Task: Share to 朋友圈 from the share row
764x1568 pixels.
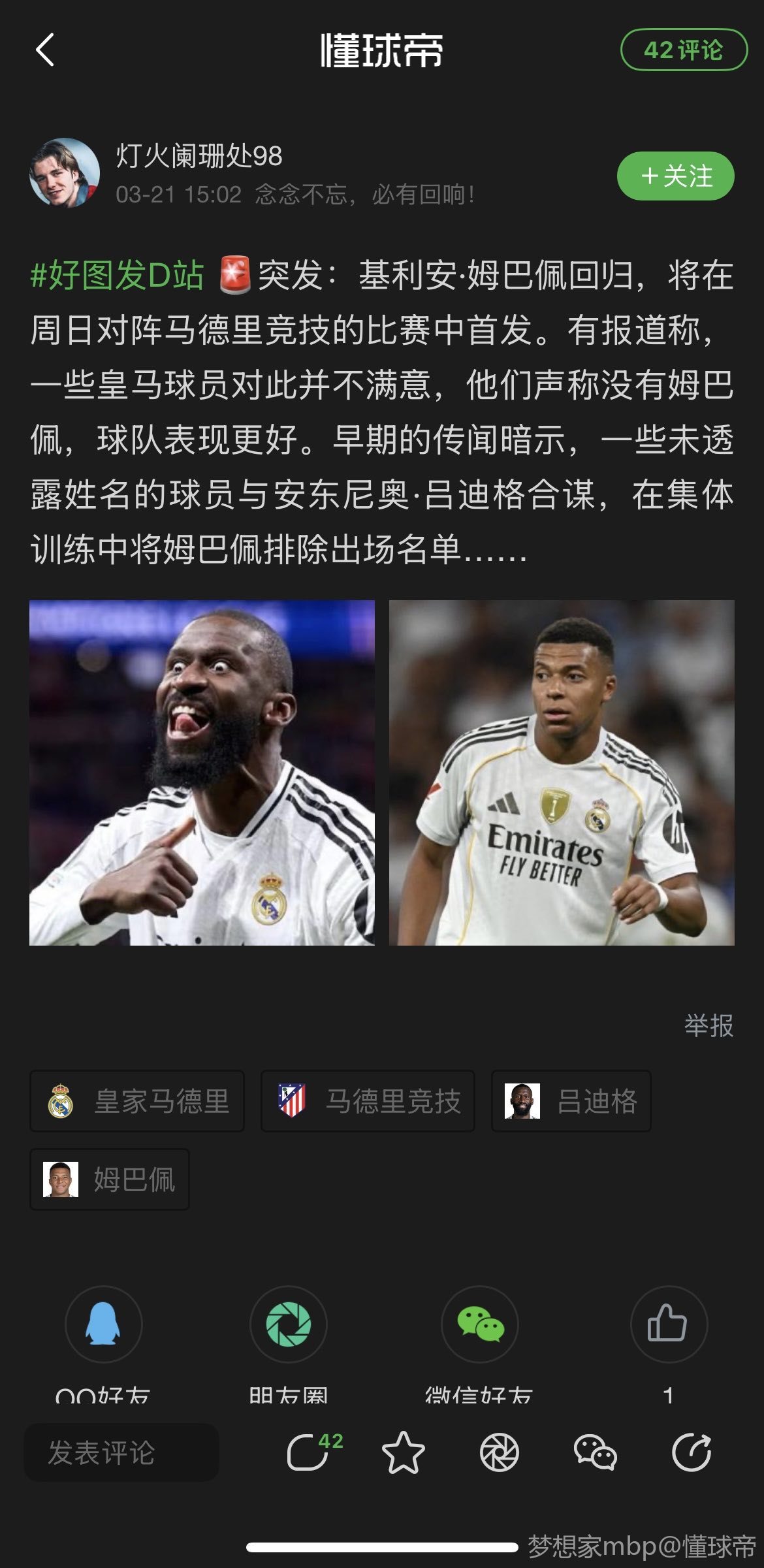Action: coord(288,1324)
